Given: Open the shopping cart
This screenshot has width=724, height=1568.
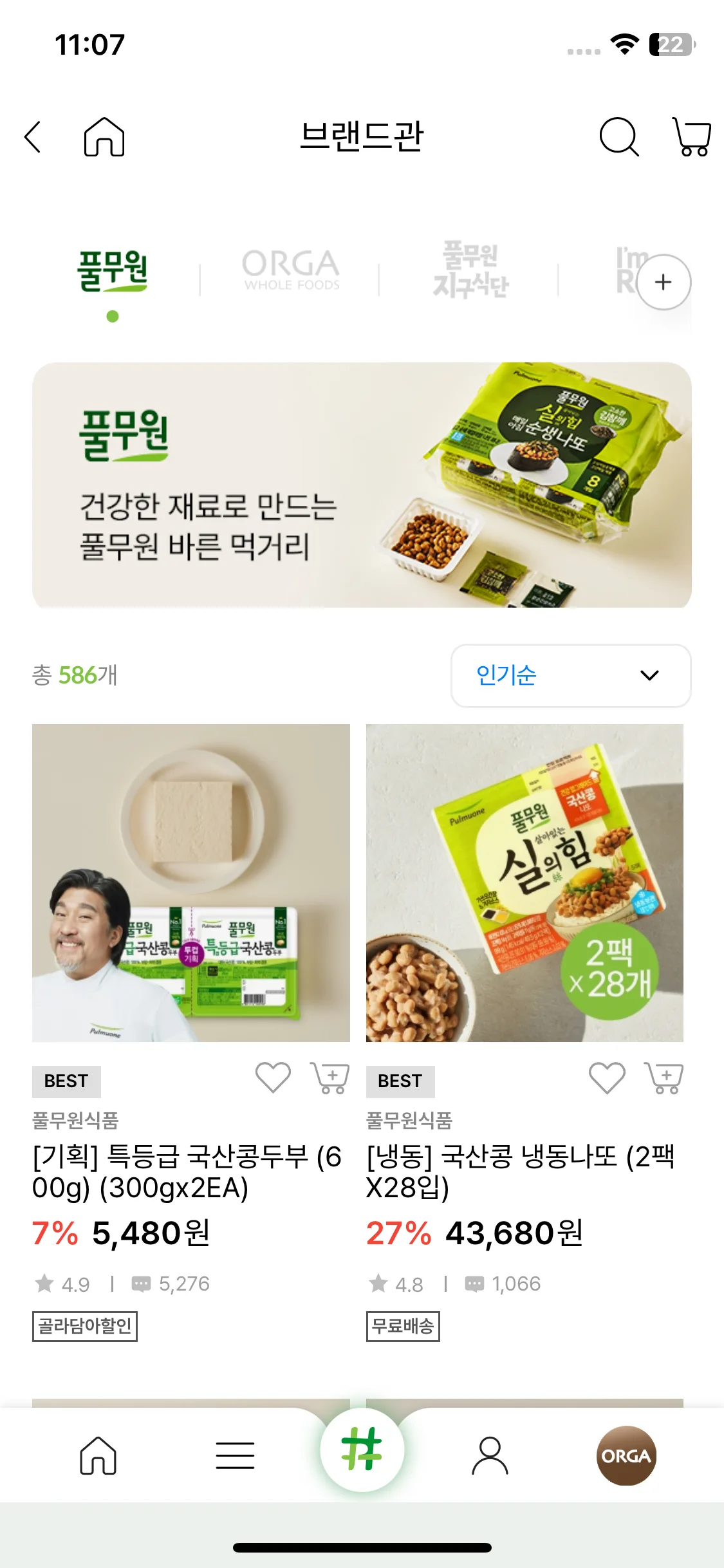Looking at the screenshot, I should click(692, 137).
